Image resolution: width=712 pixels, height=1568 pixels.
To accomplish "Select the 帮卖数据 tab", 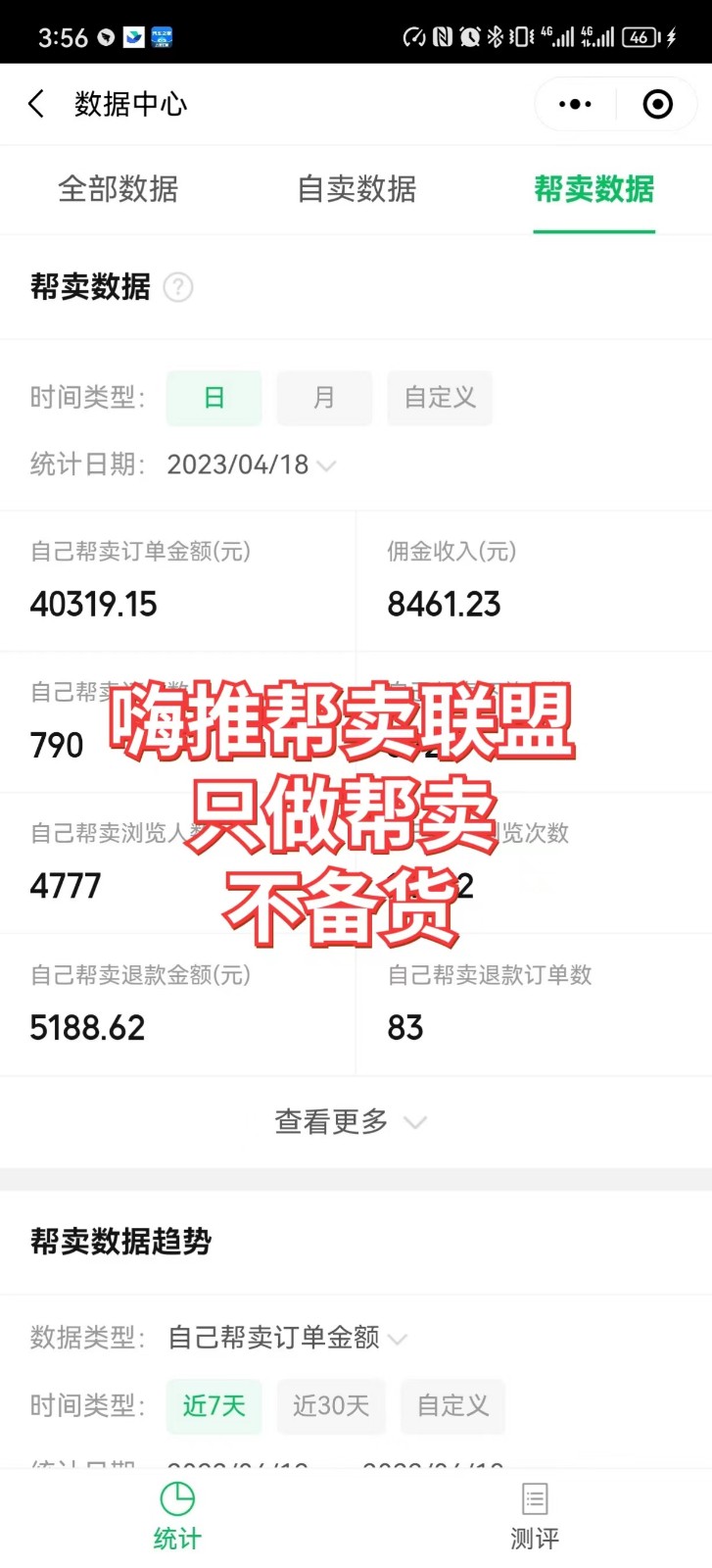I will (x=593, y=189).
